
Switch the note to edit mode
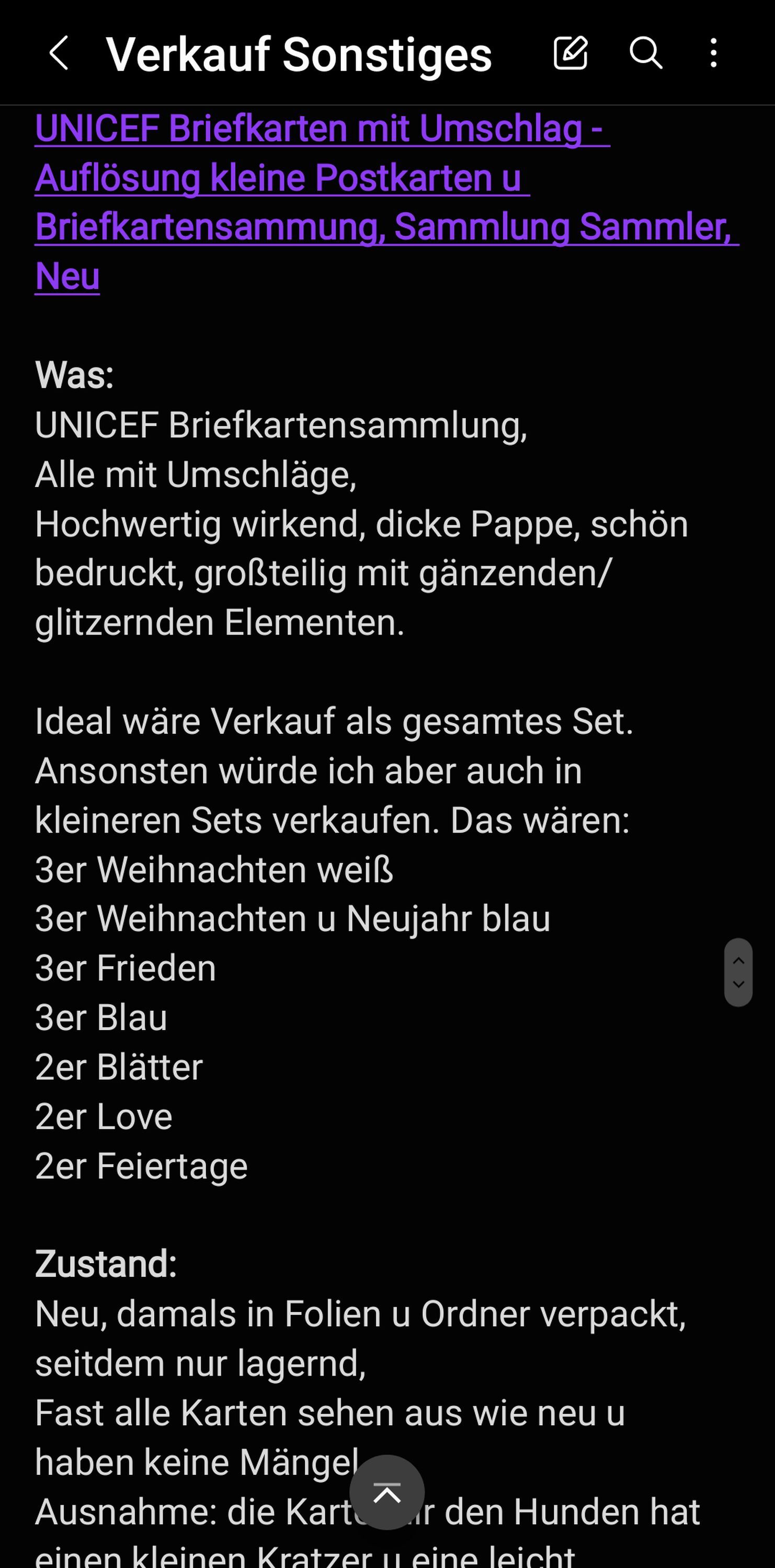[x=571, y=53]
